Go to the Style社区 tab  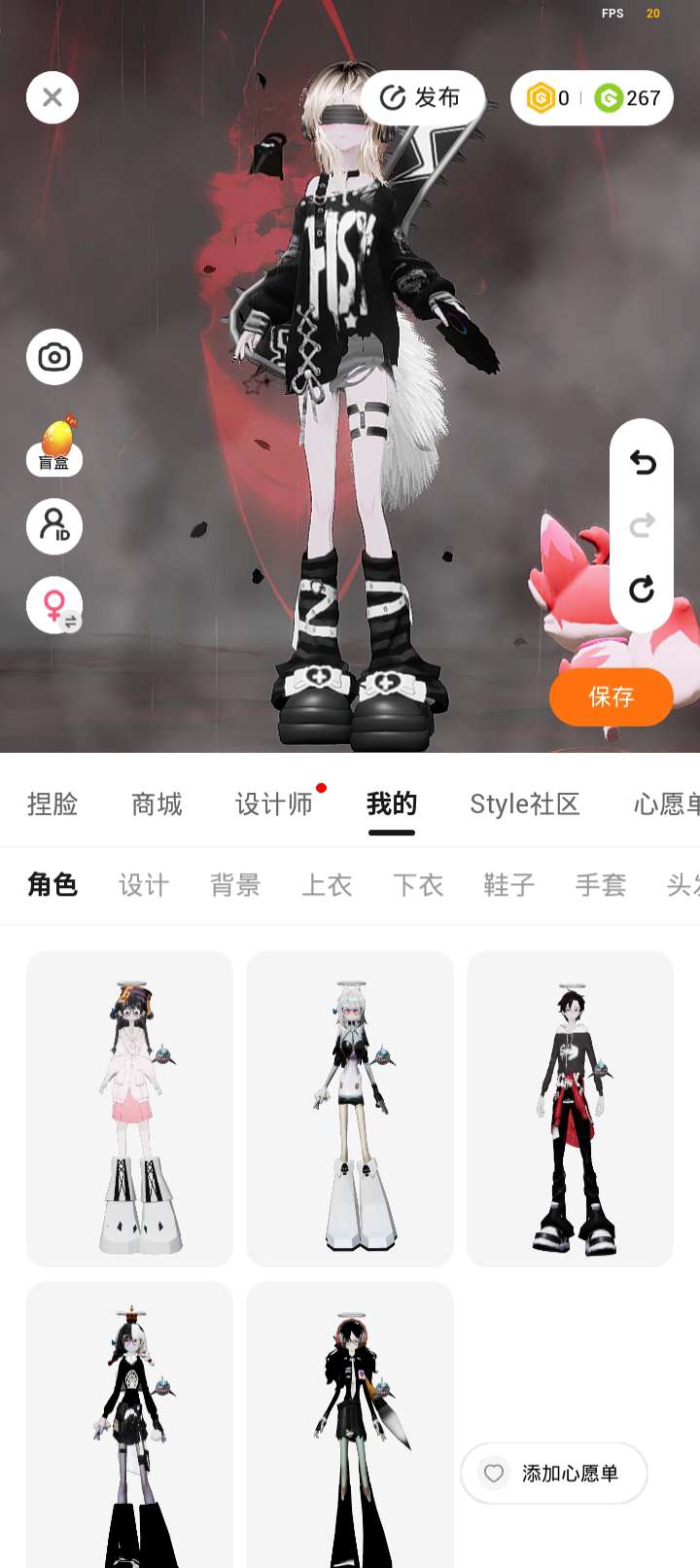[524, 804]
